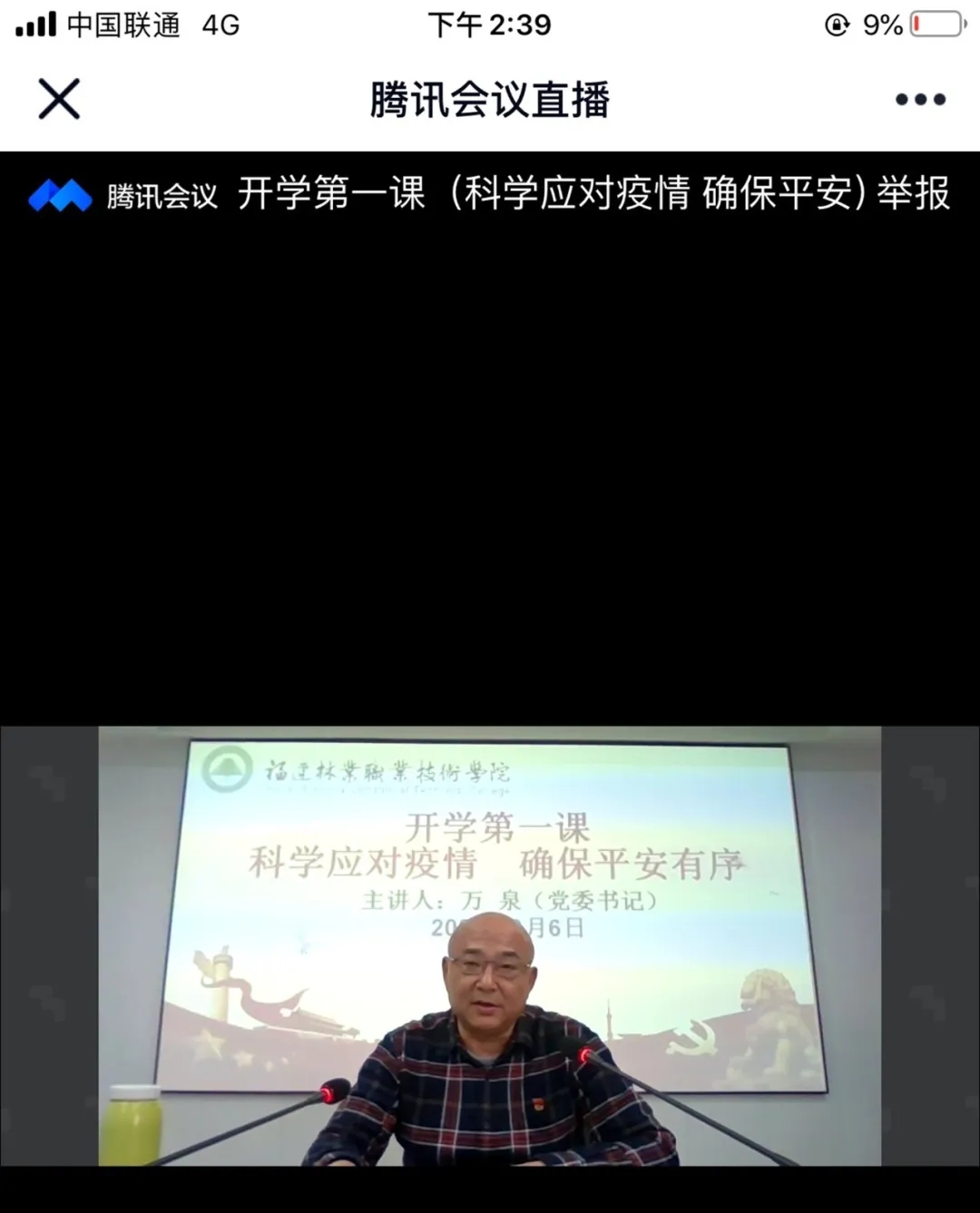Open the three-dot more options menu

tap(920, 100)
